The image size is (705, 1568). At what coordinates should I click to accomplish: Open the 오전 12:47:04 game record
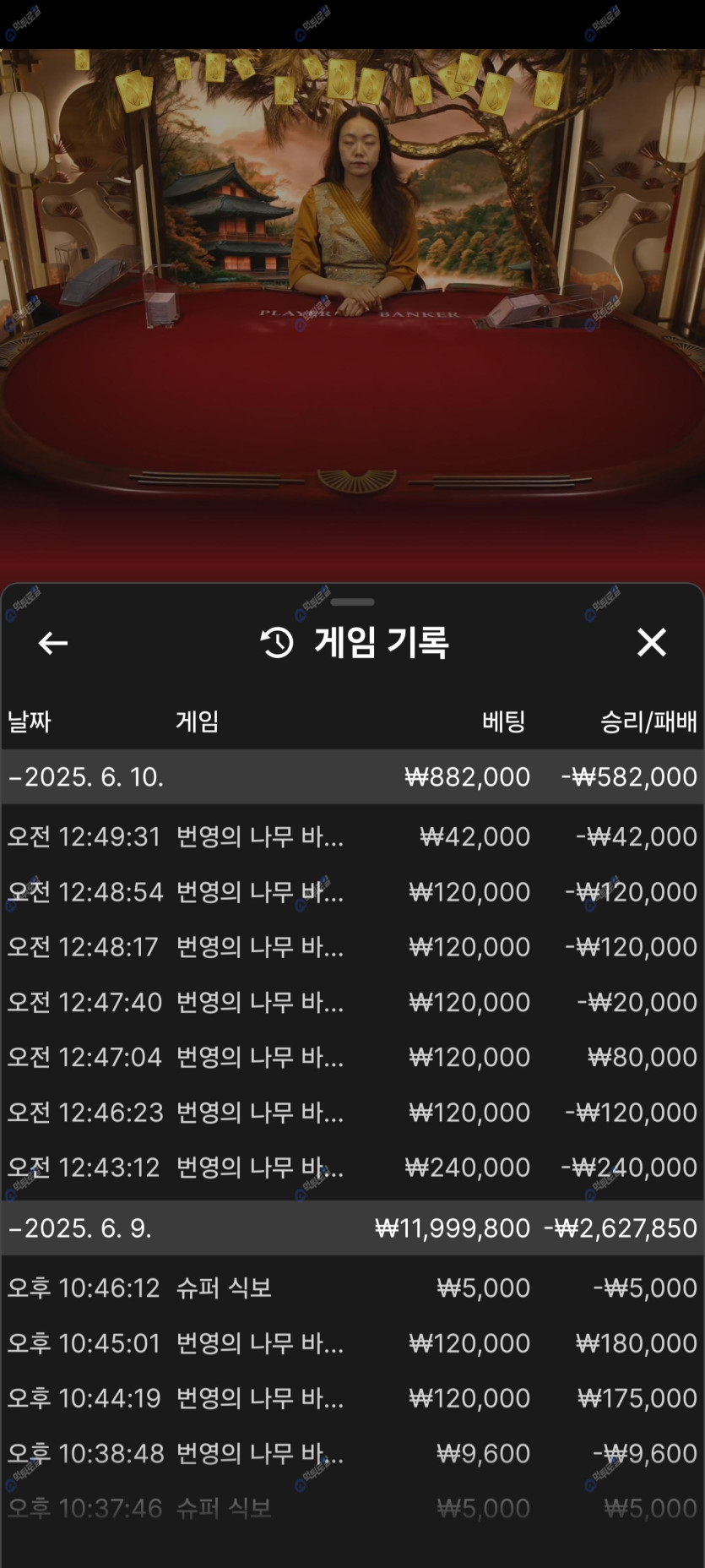click(x=352, y=1057)
